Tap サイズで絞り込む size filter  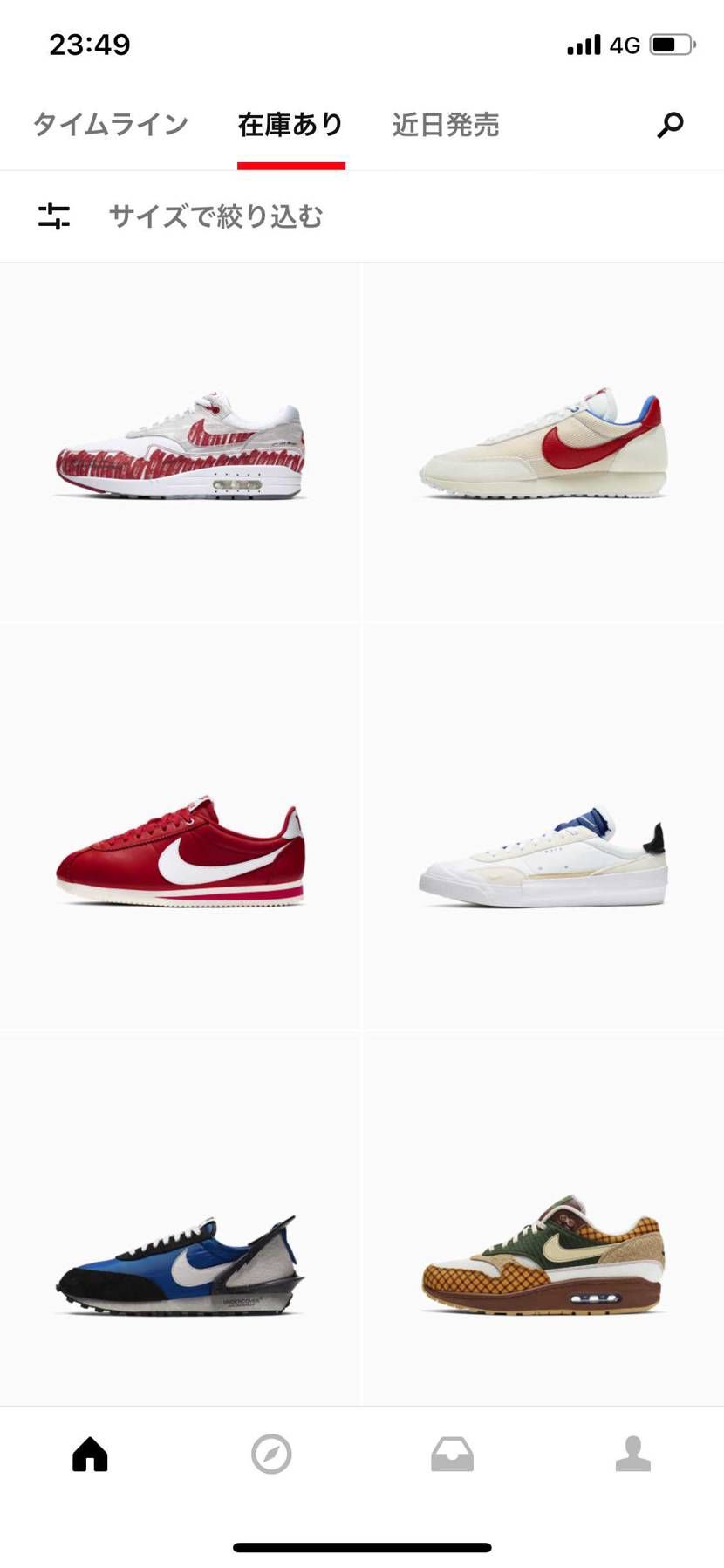point(215,216)
